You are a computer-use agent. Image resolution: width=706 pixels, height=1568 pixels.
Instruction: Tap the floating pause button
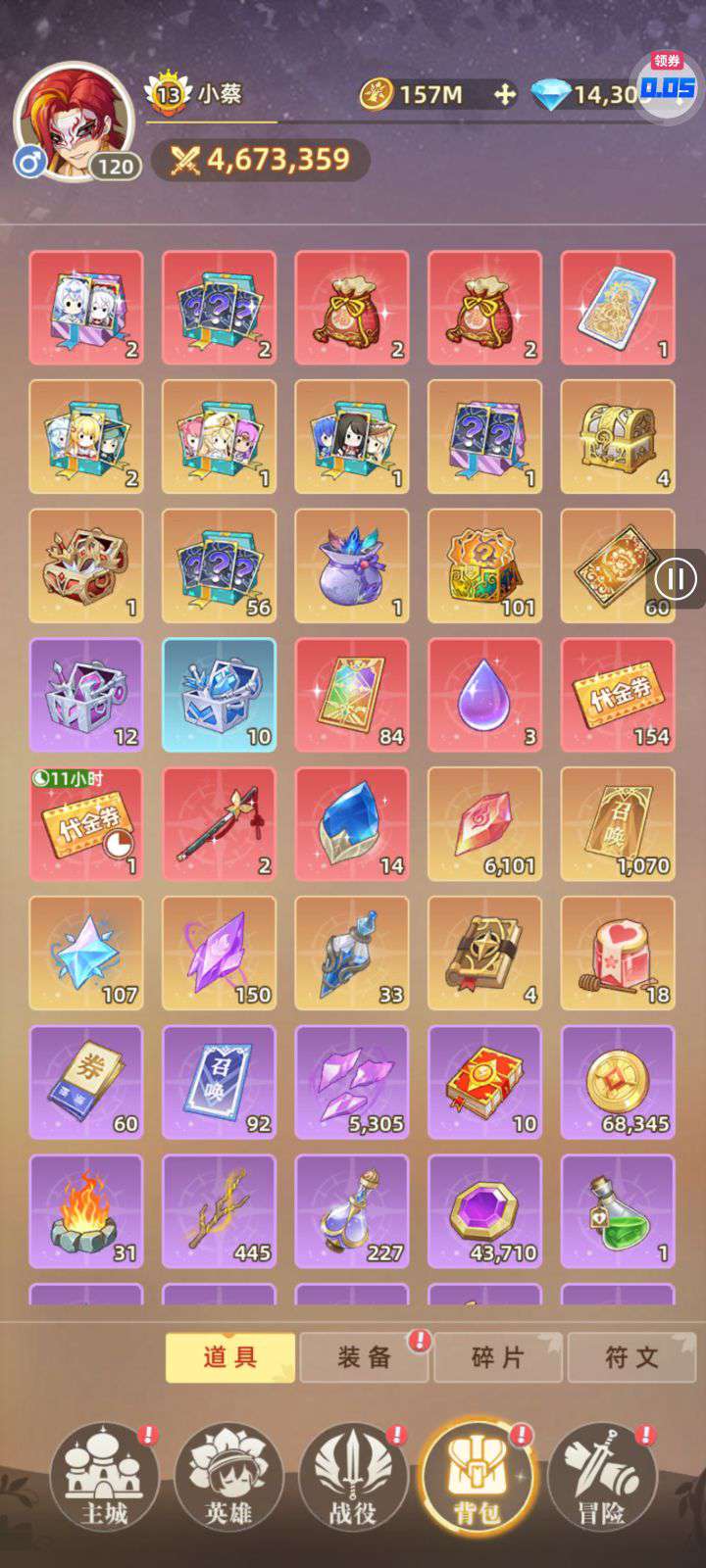click(675, 579)
